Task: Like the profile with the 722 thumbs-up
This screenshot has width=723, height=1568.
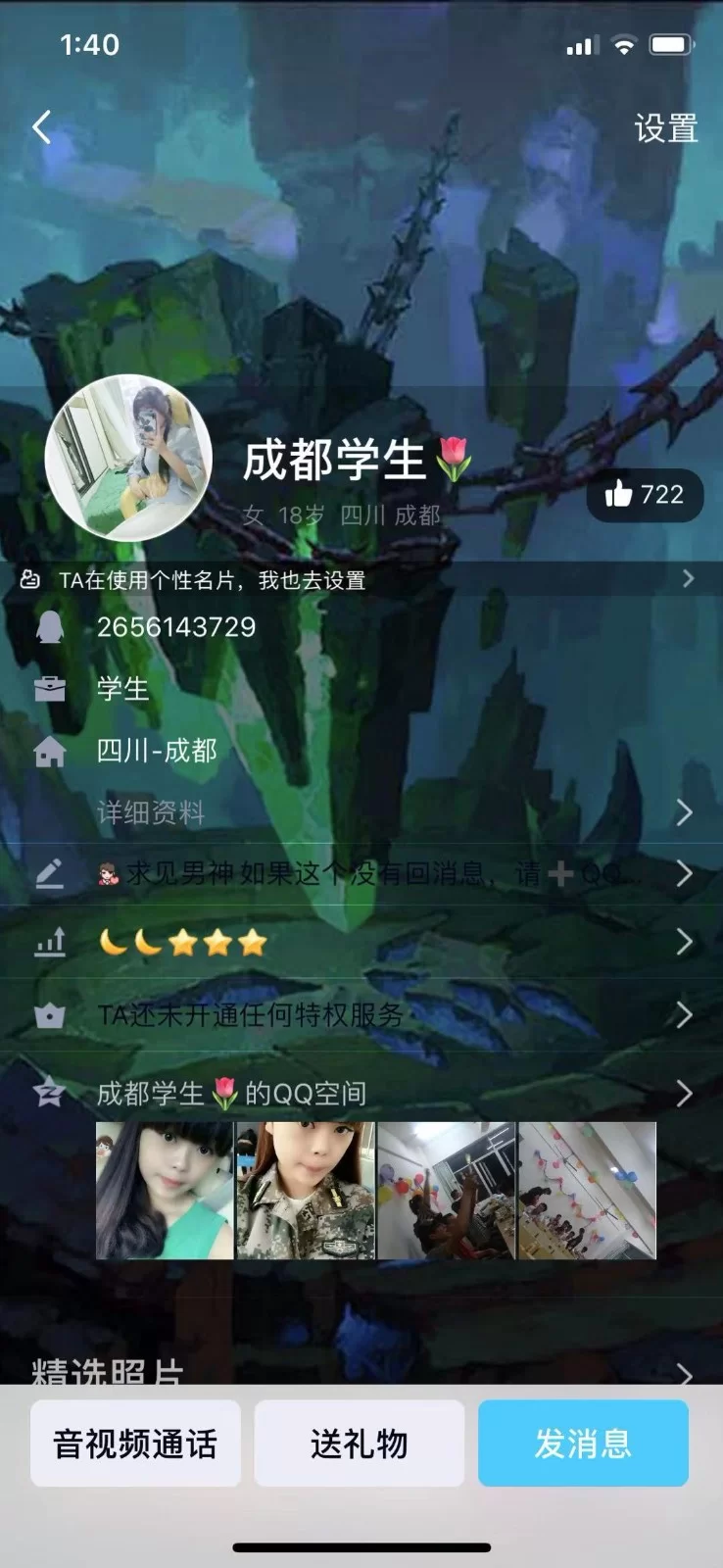Action: click(645, 495)
